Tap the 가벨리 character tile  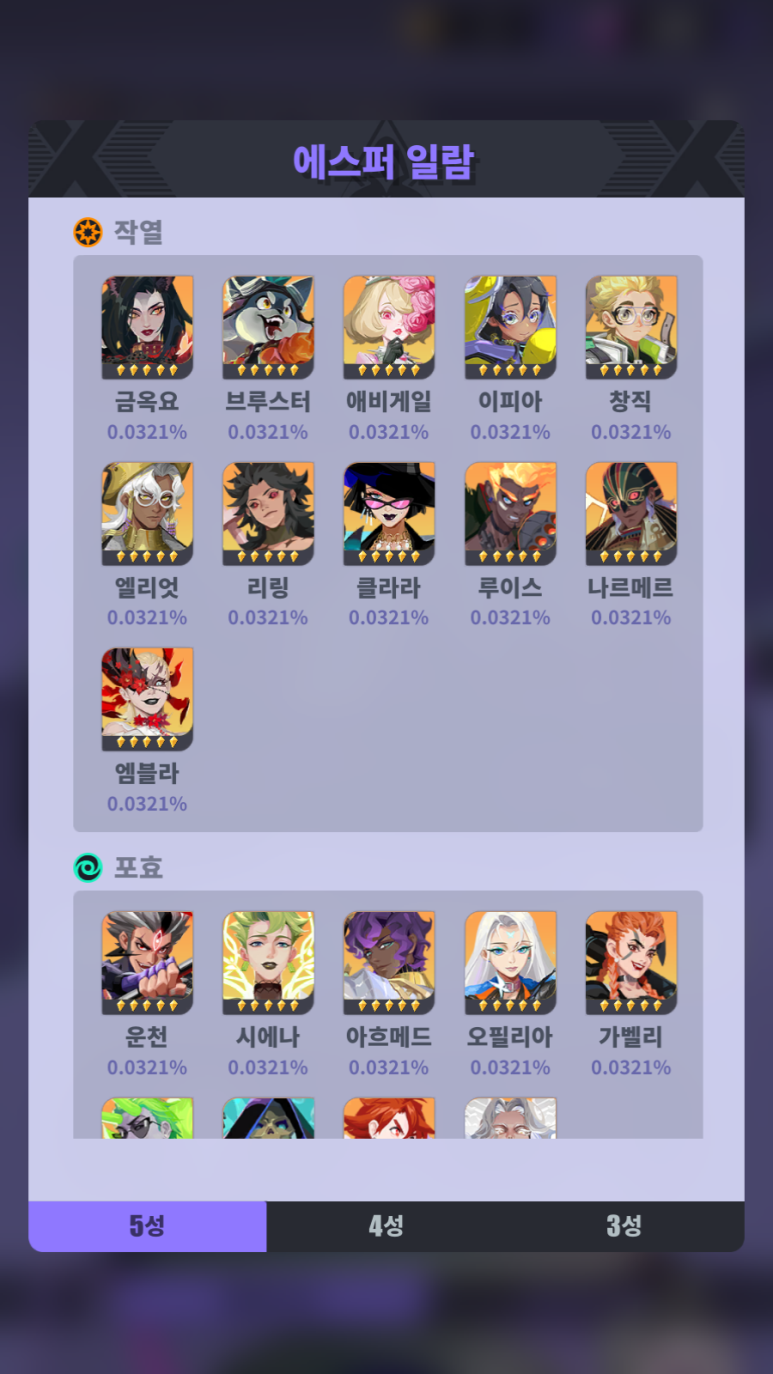[x=631, y=962]
